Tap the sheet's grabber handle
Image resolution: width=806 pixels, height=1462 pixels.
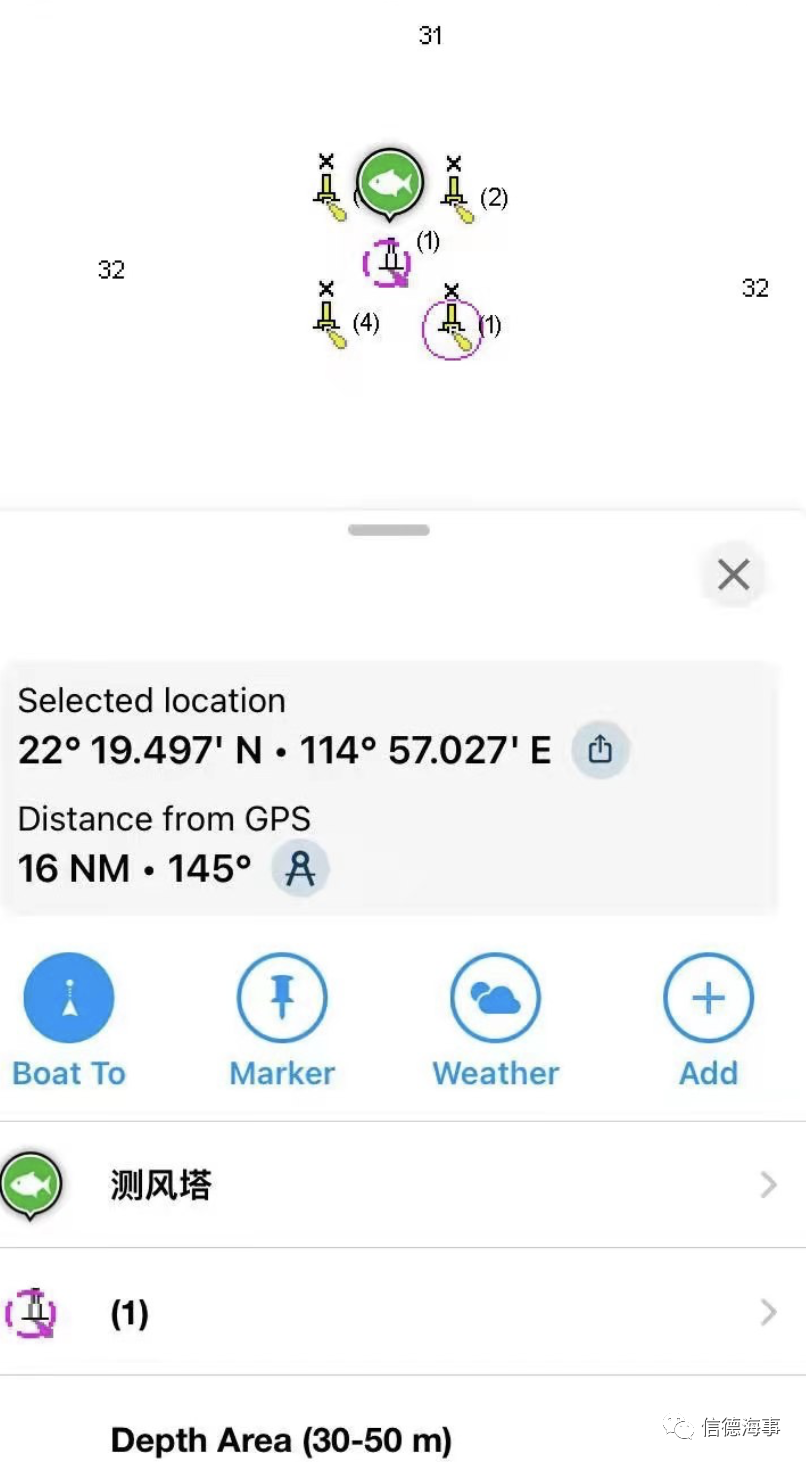(x=389, y=530)
